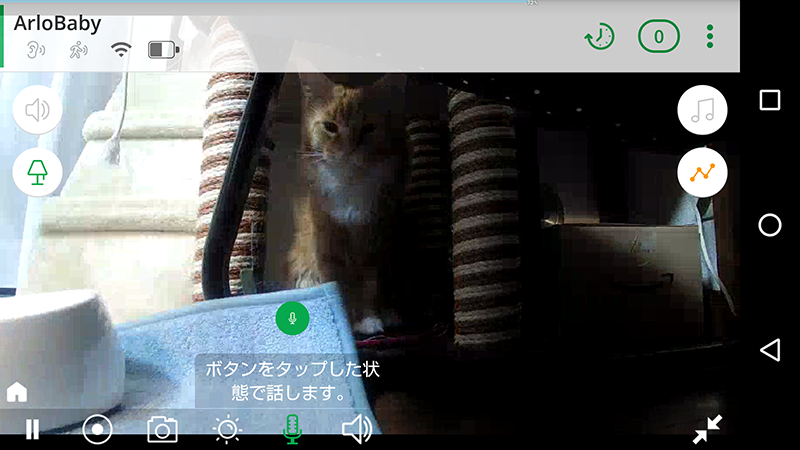Hold the center green push-to-talk mic button
Image resolution: width=800 pixels, height=450 pixels.
[x=292, y=318]
